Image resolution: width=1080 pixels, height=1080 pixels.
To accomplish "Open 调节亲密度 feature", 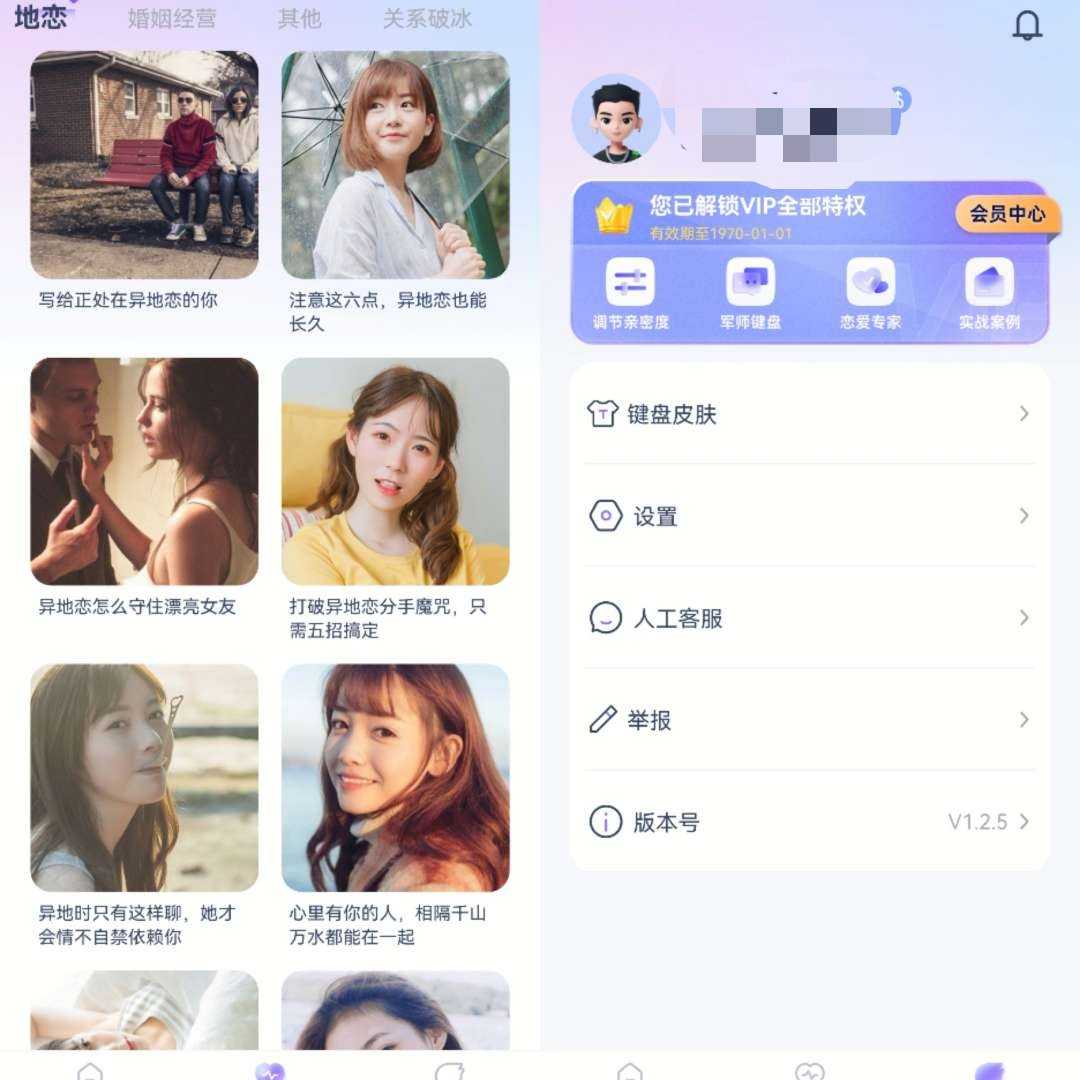I will (x=630, y=294).
